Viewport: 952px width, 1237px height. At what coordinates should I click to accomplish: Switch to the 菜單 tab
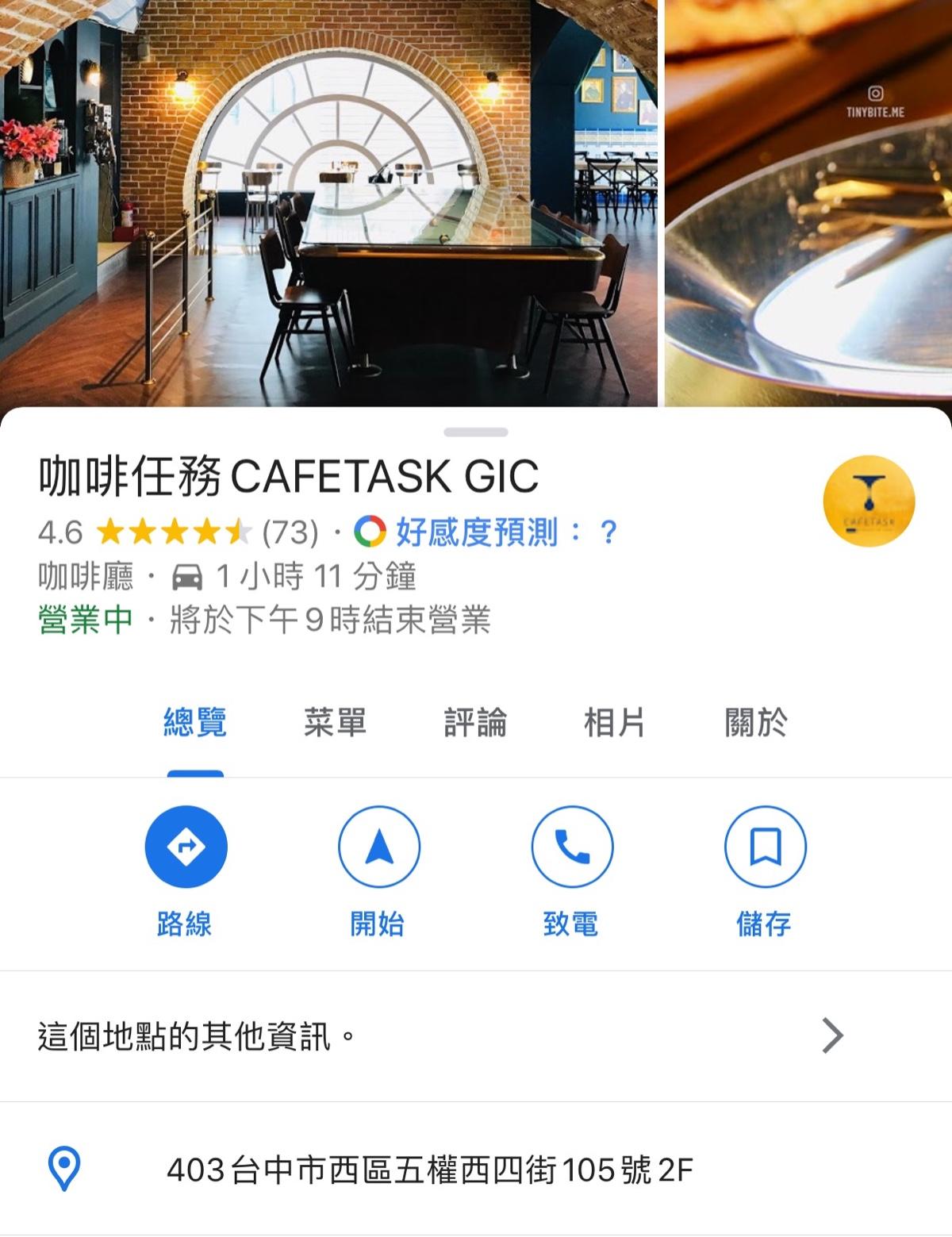pos(335,723)
